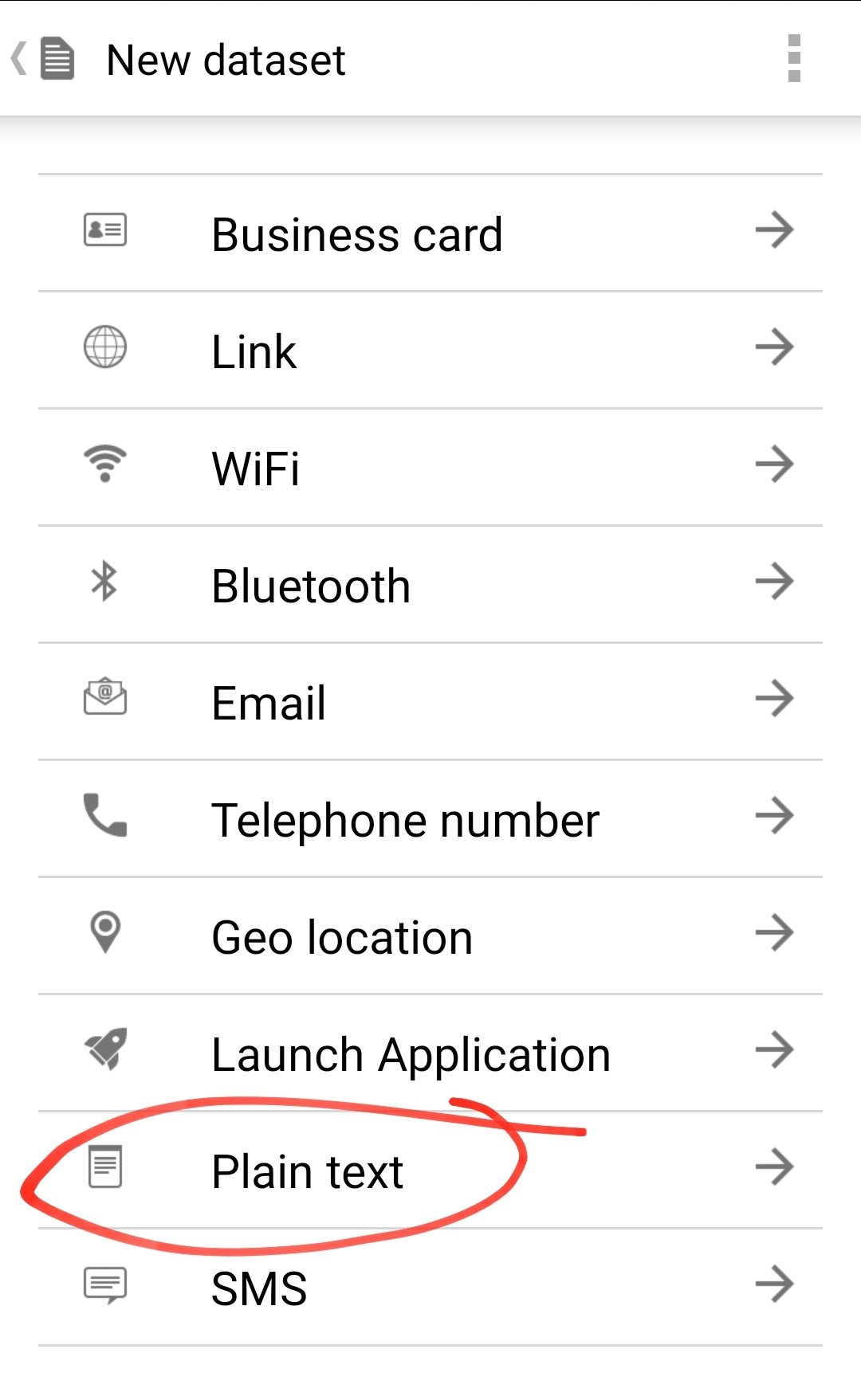
Task: Create an Email dataset
Action: 431,702
